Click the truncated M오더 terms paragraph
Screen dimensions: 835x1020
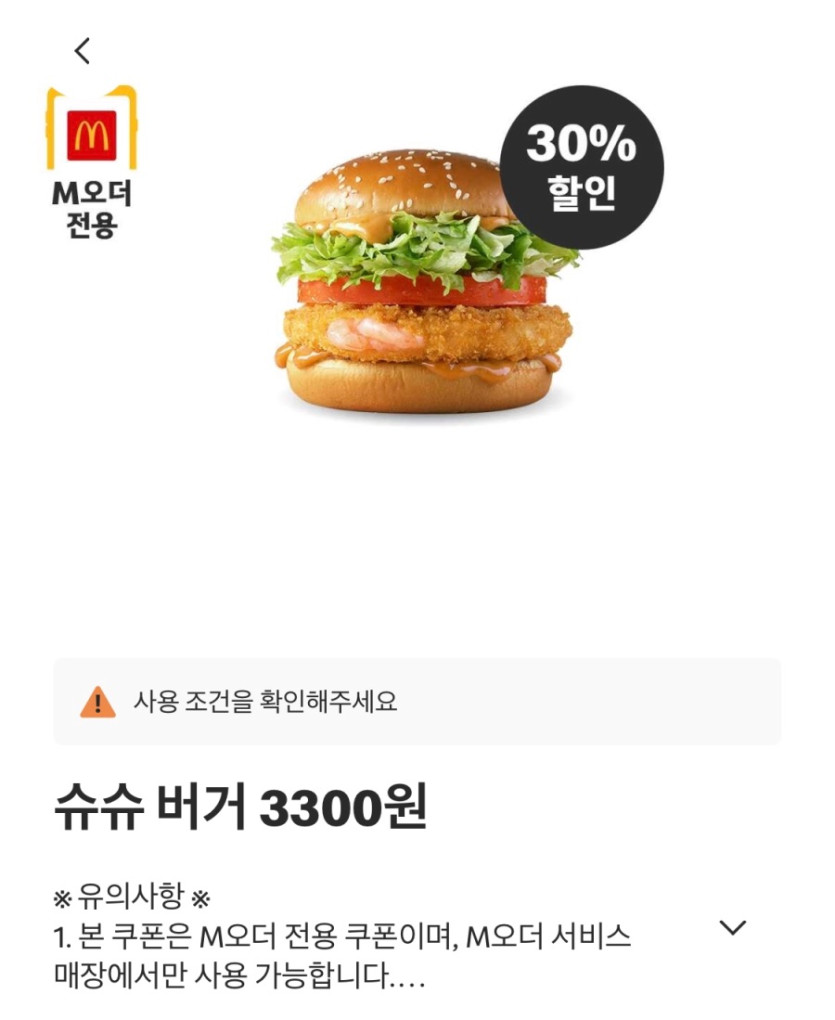[300, 950]
